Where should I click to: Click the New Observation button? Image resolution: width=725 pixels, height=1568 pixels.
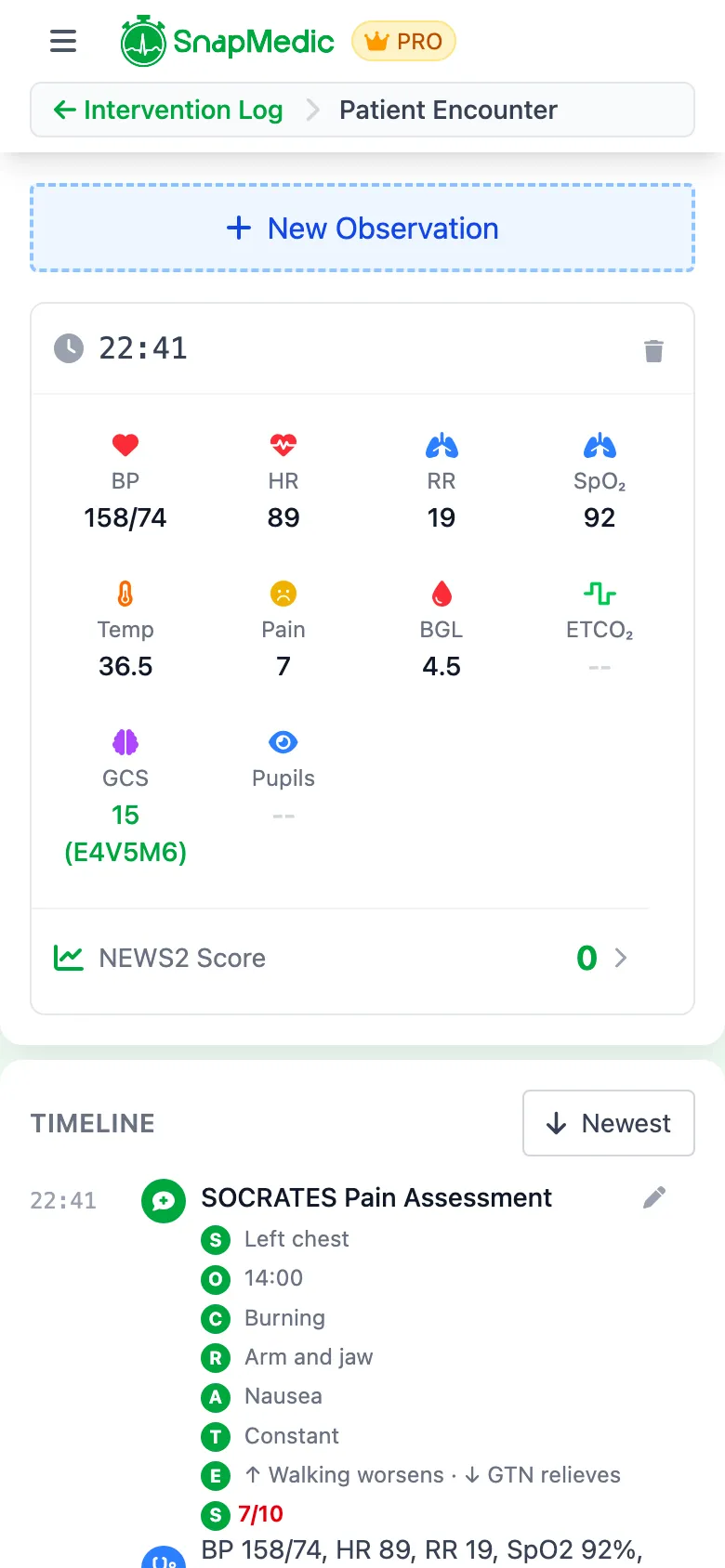click(362, 228)
